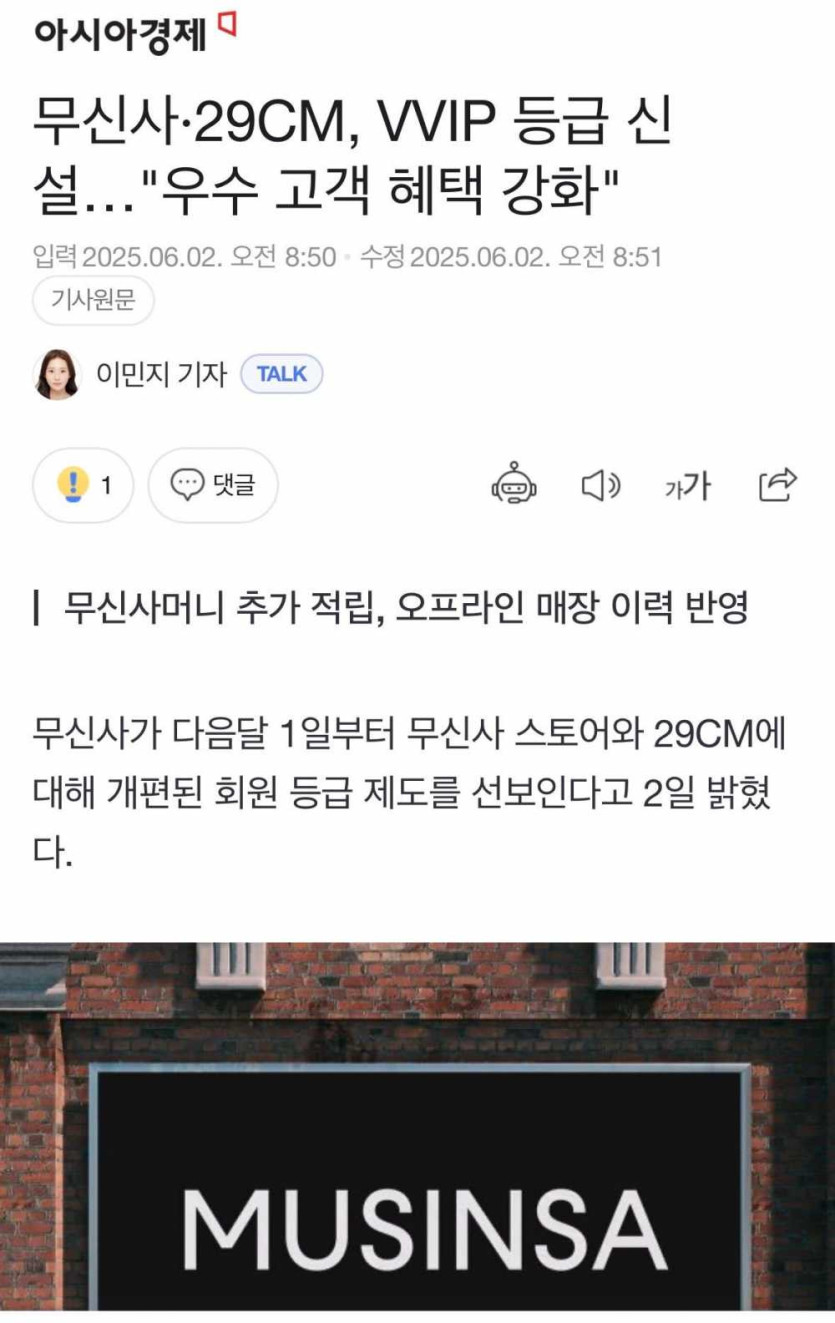
Task: Open the 아시아경제 press home page
Action: pyautogui.click(x=120, y=34)
